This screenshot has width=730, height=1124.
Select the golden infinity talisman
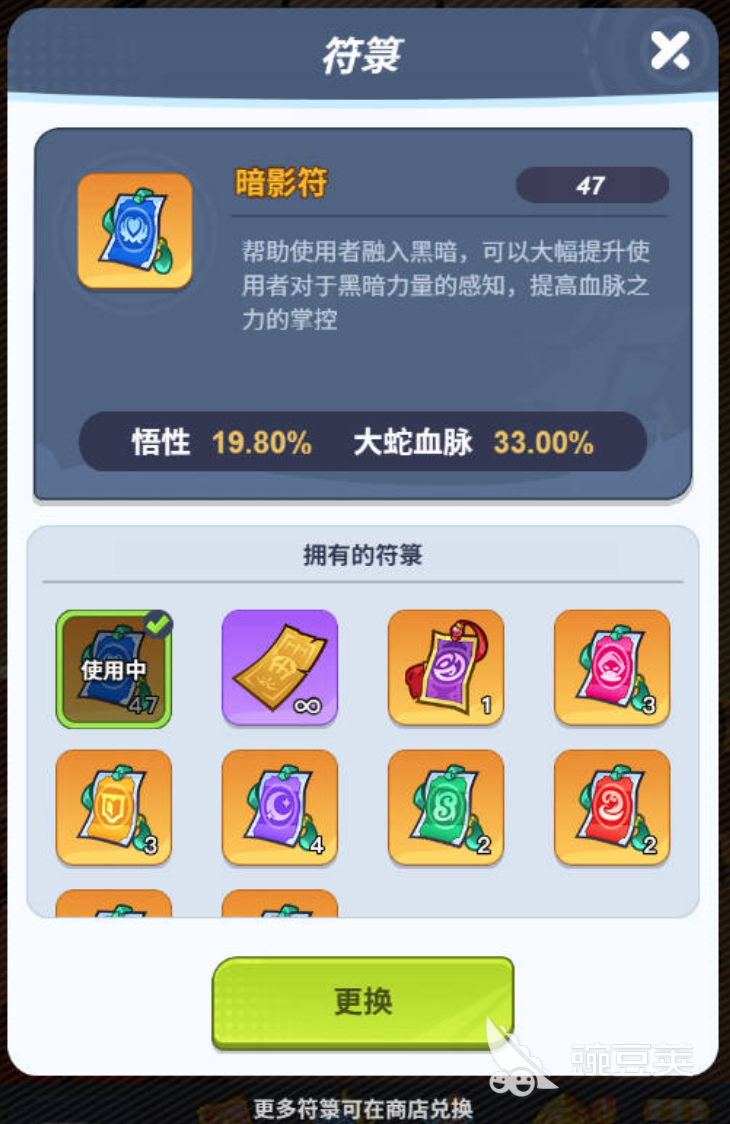click(x=280, y=668)
